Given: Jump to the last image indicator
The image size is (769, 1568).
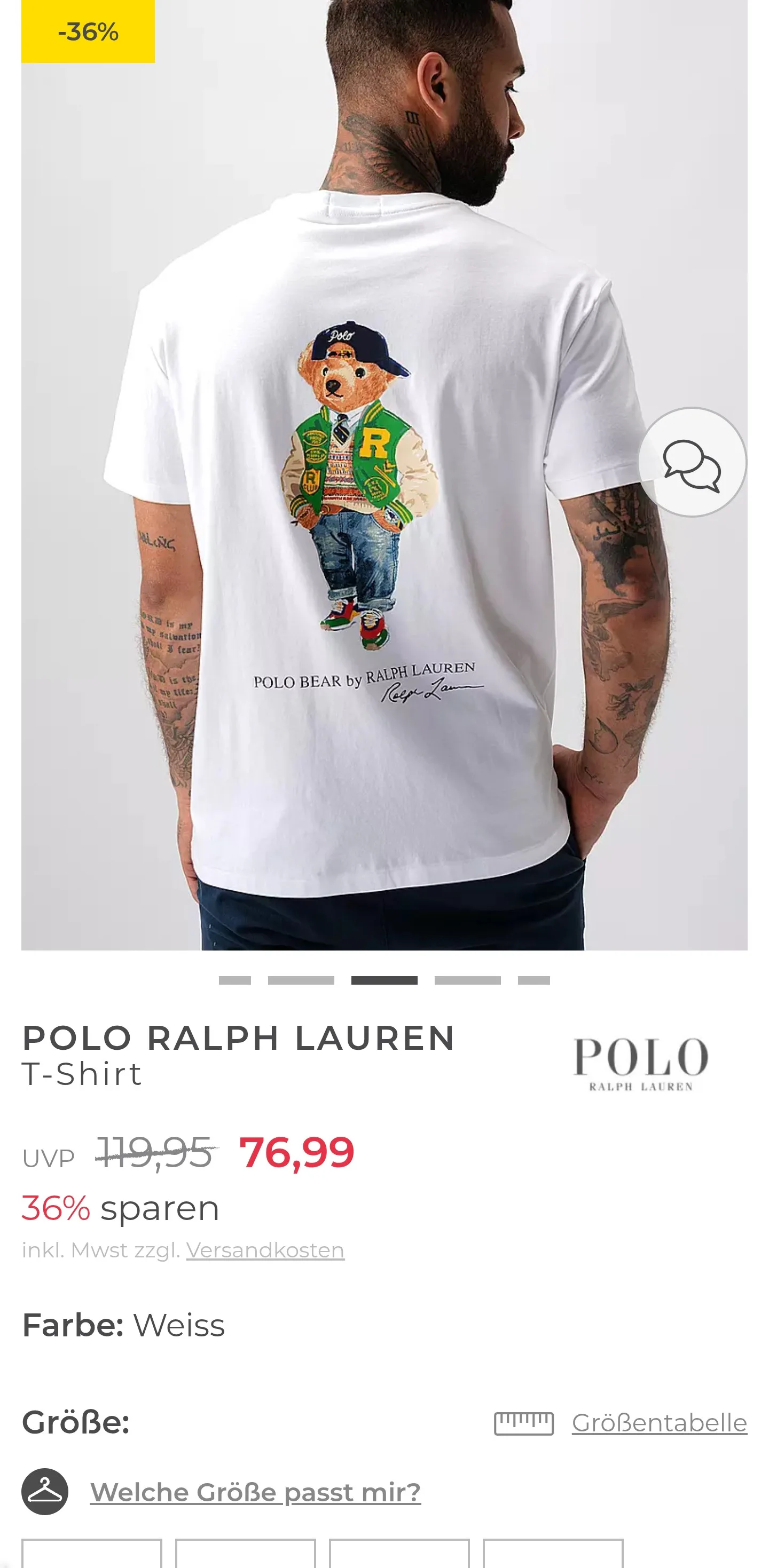Looking at the screenshot, I should coord(534,980).
